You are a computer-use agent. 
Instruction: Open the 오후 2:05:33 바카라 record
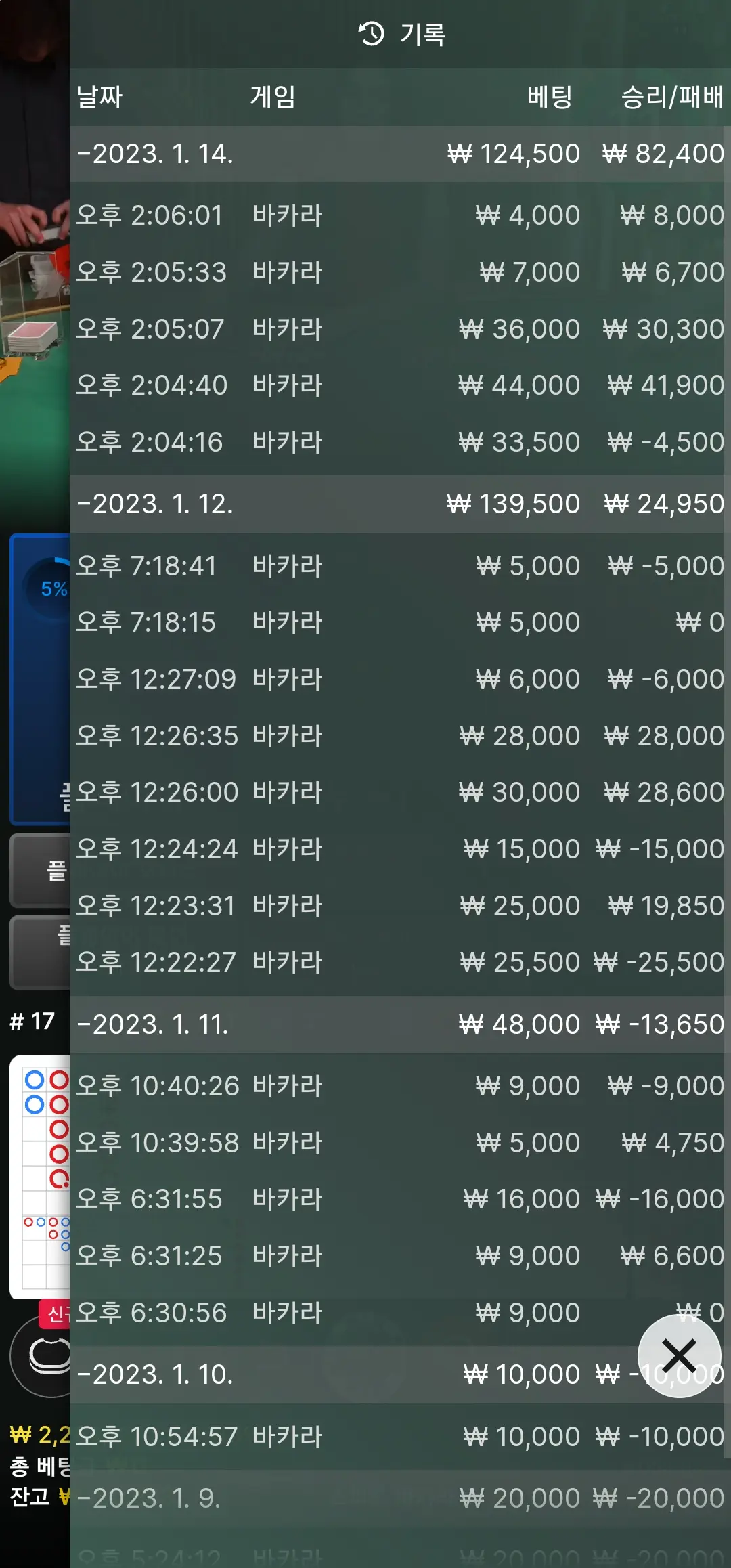click(400, 272)
